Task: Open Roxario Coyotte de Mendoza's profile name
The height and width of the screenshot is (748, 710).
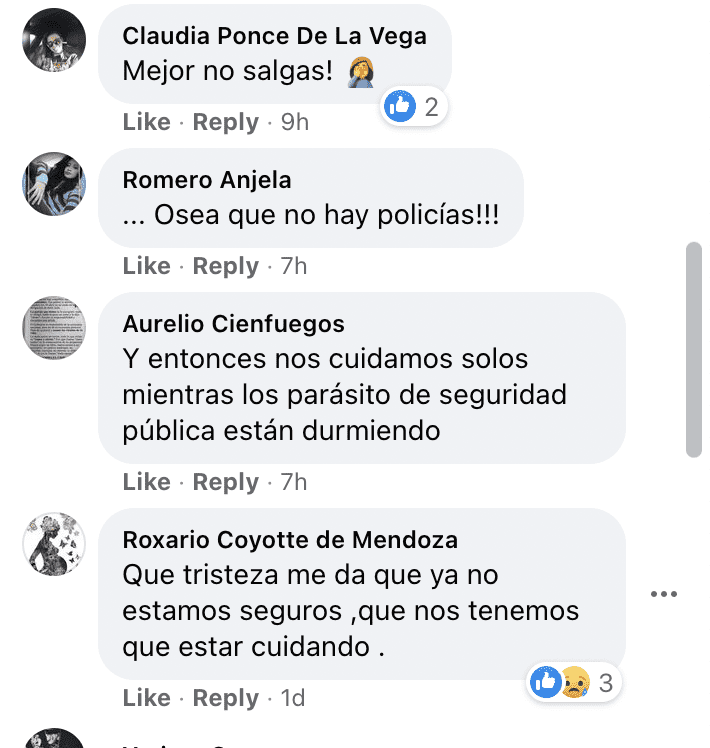Action: (290, 540)
